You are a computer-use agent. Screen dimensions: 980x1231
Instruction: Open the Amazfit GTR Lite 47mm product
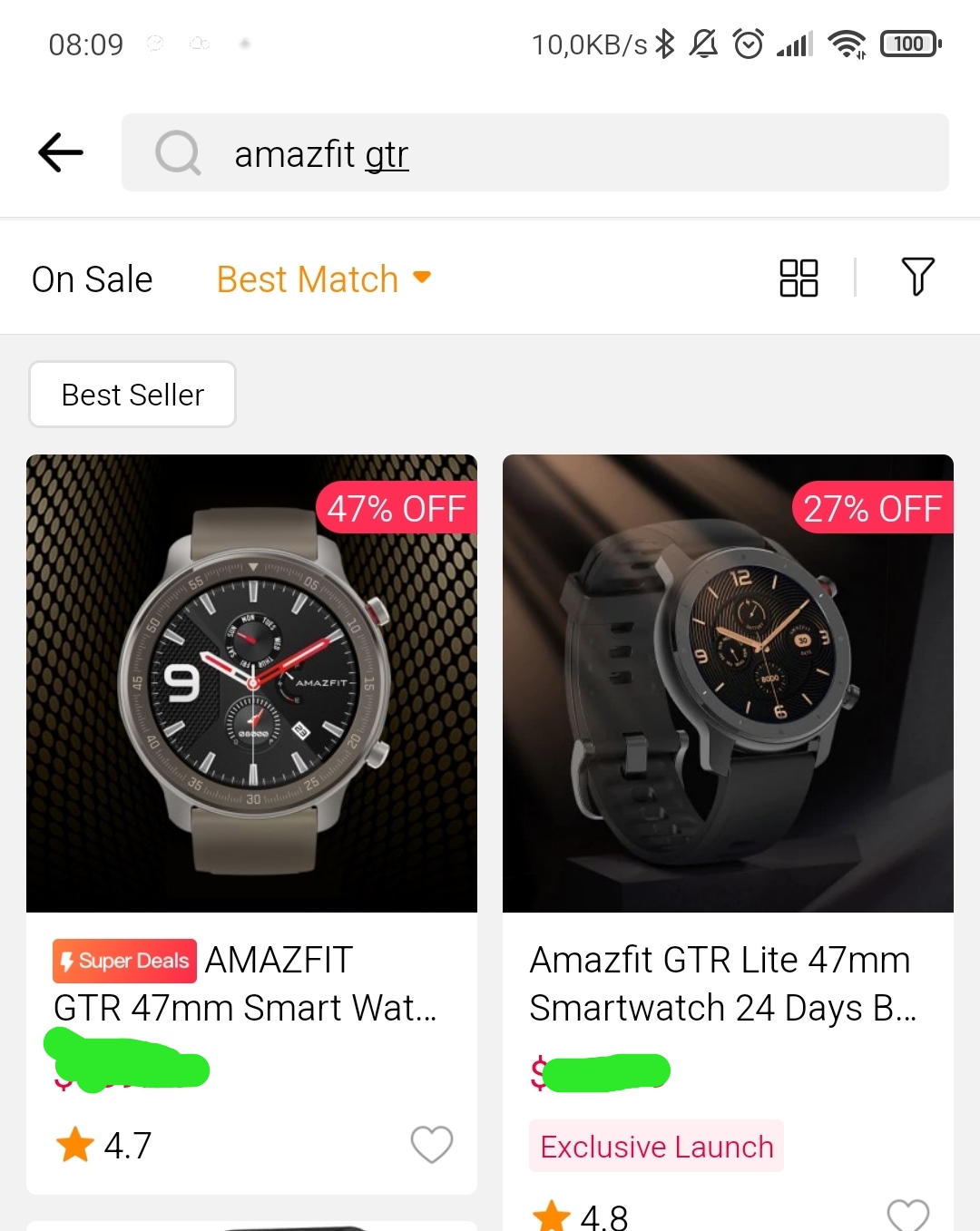point(728,683)
